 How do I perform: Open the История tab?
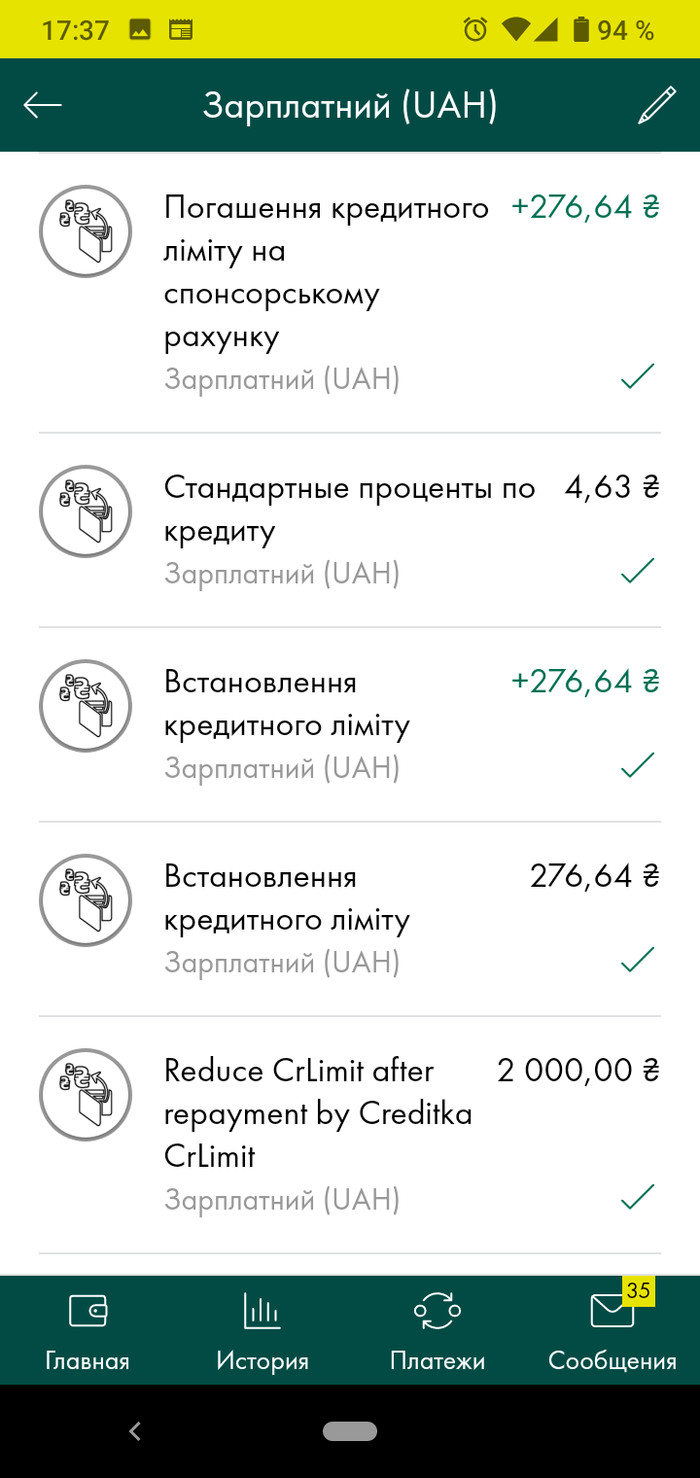click(x=262, y=1330)
